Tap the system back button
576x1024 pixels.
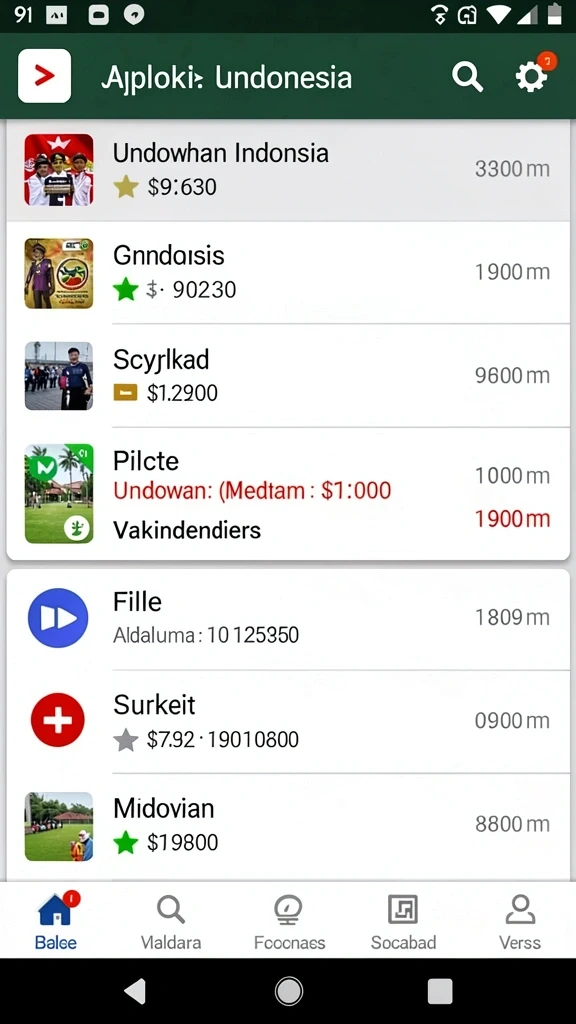(x=135, y=991)
